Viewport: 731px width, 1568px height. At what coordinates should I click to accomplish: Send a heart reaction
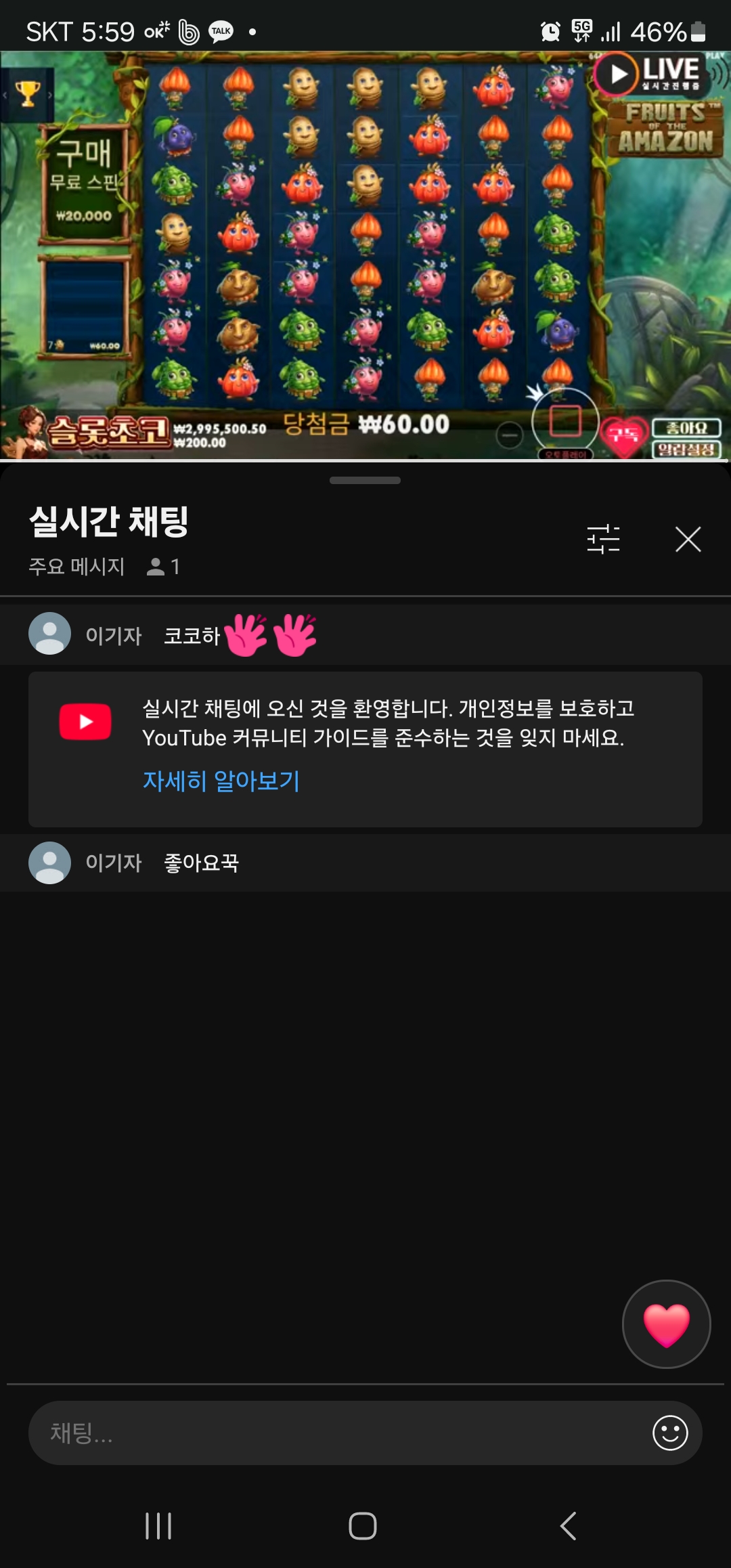(666, 1324)
